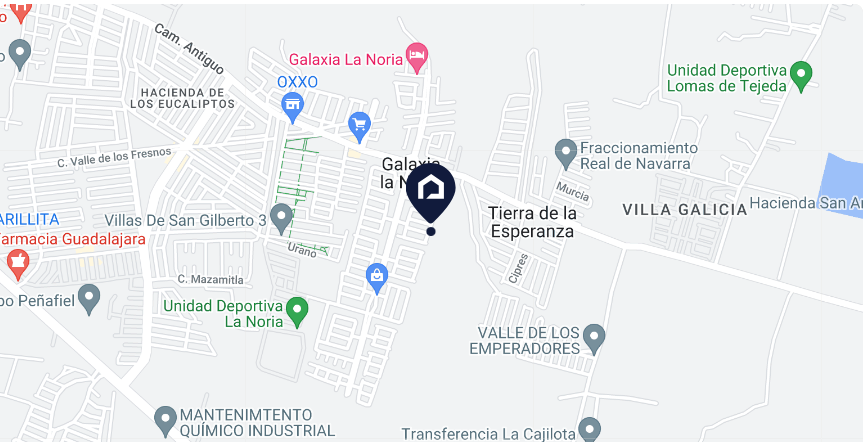Tap the shopping cart store marker
Image resolution: width=867 pixels, height=442 pixels.
pos(360,127)
